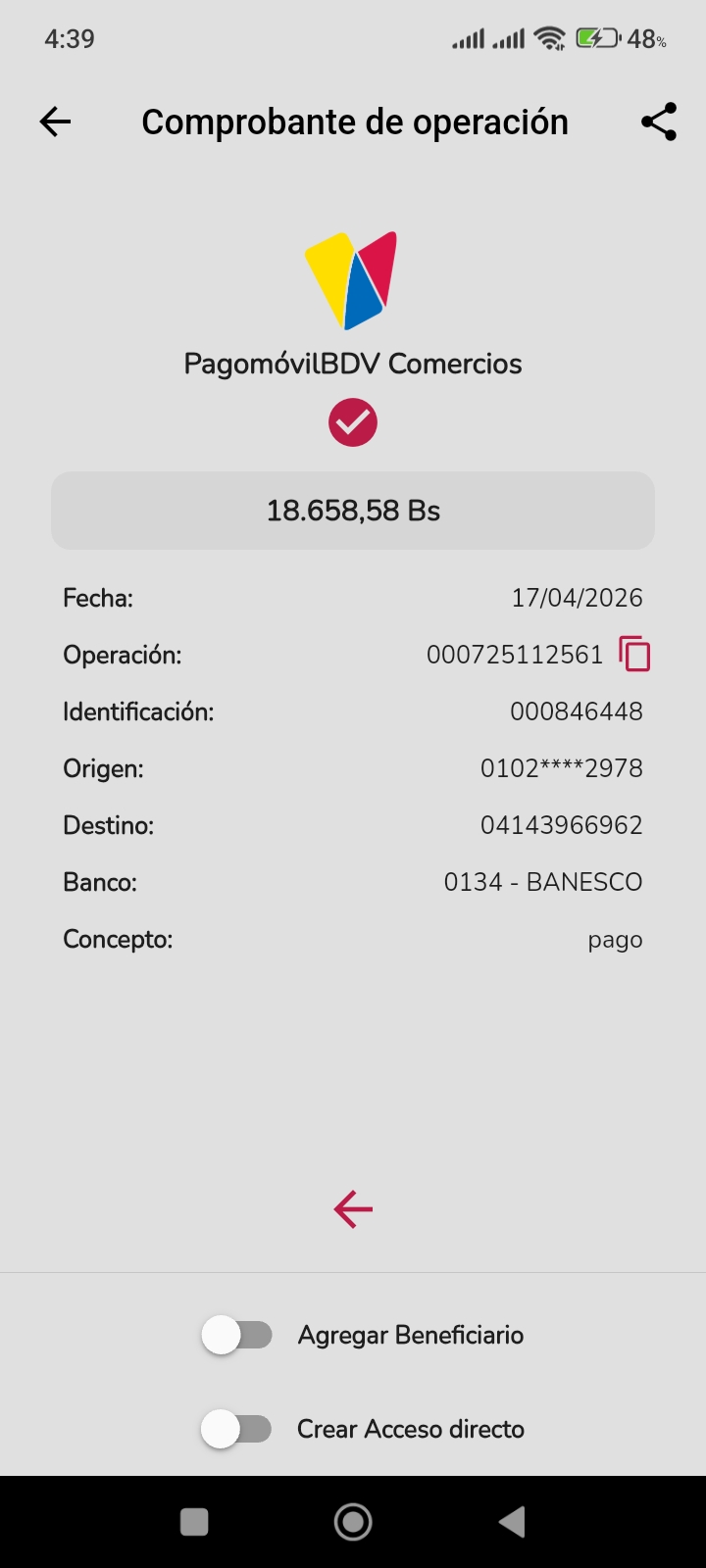706x1568 pixels.
Task: Enable the Agregar Beneficiario switch
Action: coord(237,1335)
